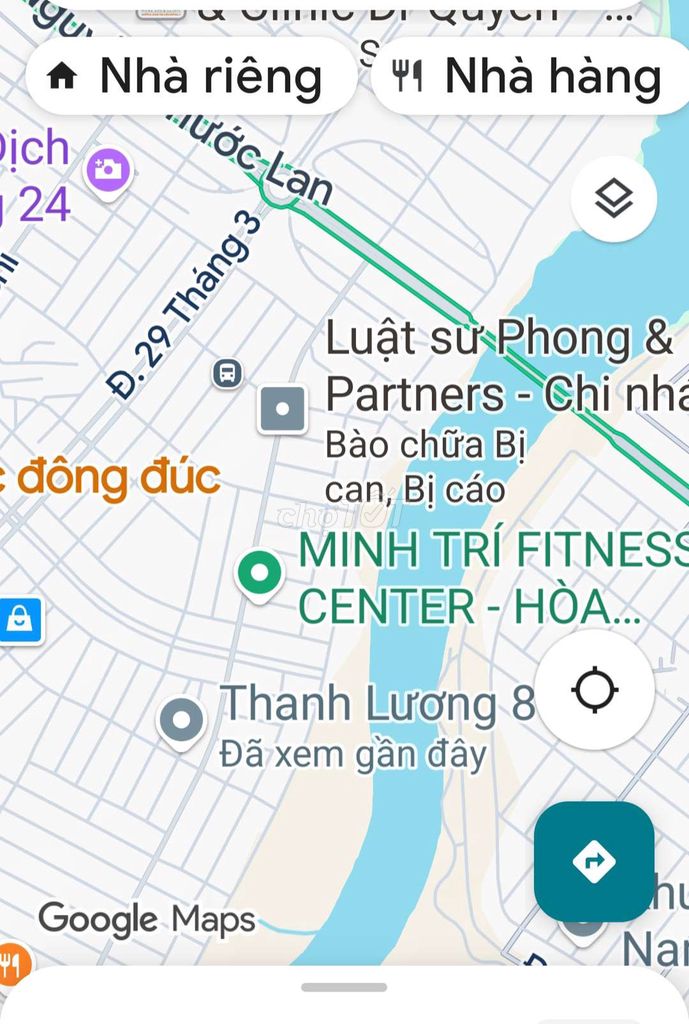The image size is (689, 1024).
Task: Open the Minh Trí Fitness Center pin
Action: 260,575
